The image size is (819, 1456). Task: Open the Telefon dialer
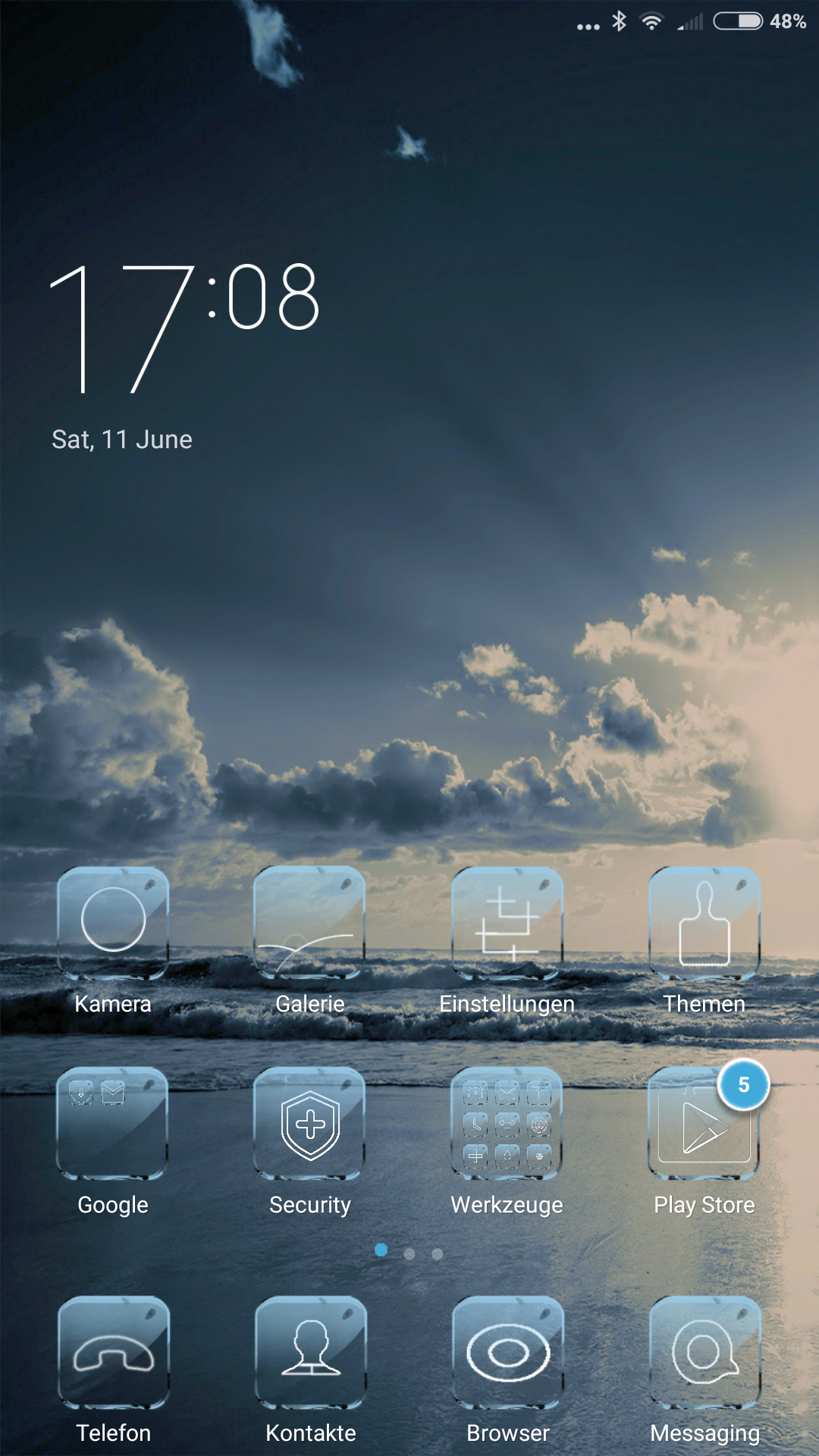(114, 1353)
